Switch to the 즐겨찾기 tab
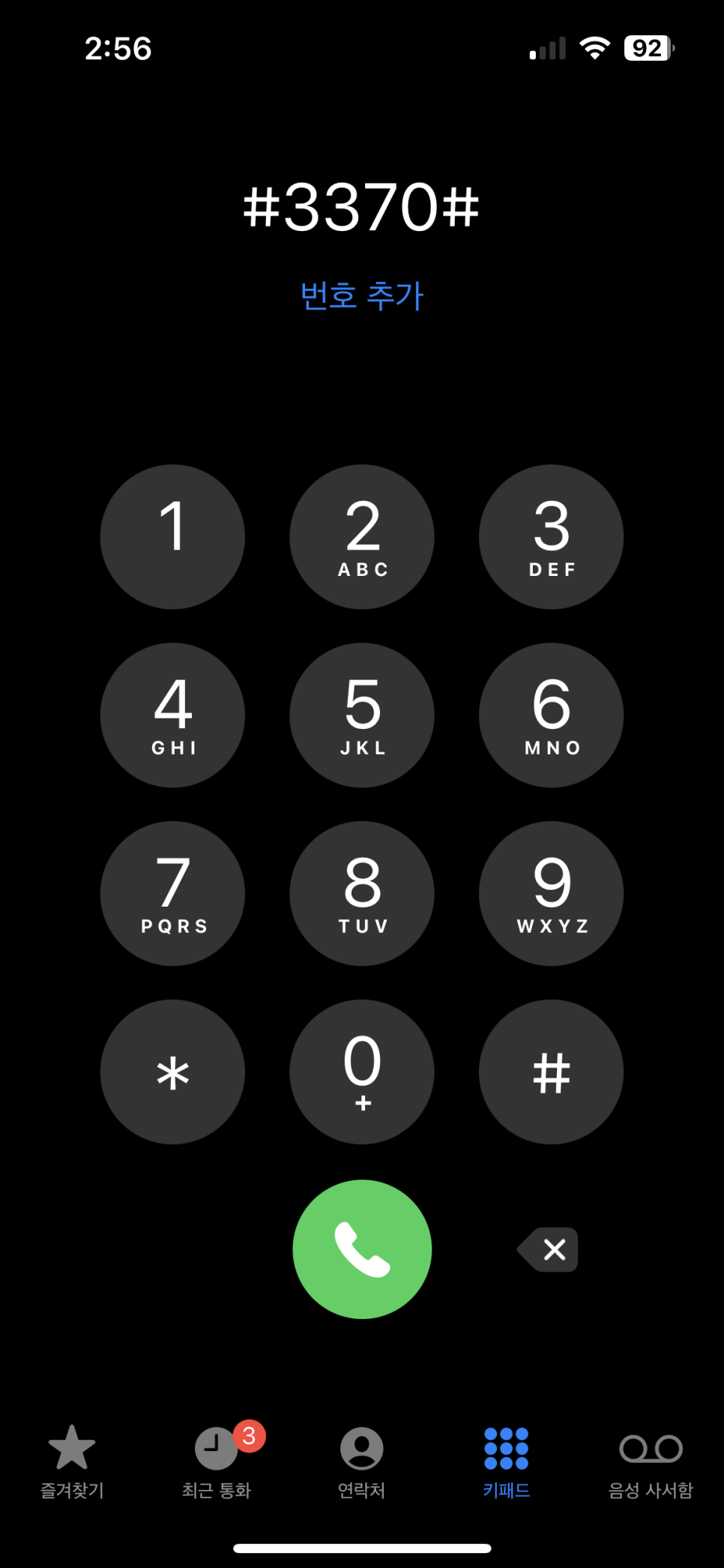This screenshot has width=724, height=1568. point(72,1462)
